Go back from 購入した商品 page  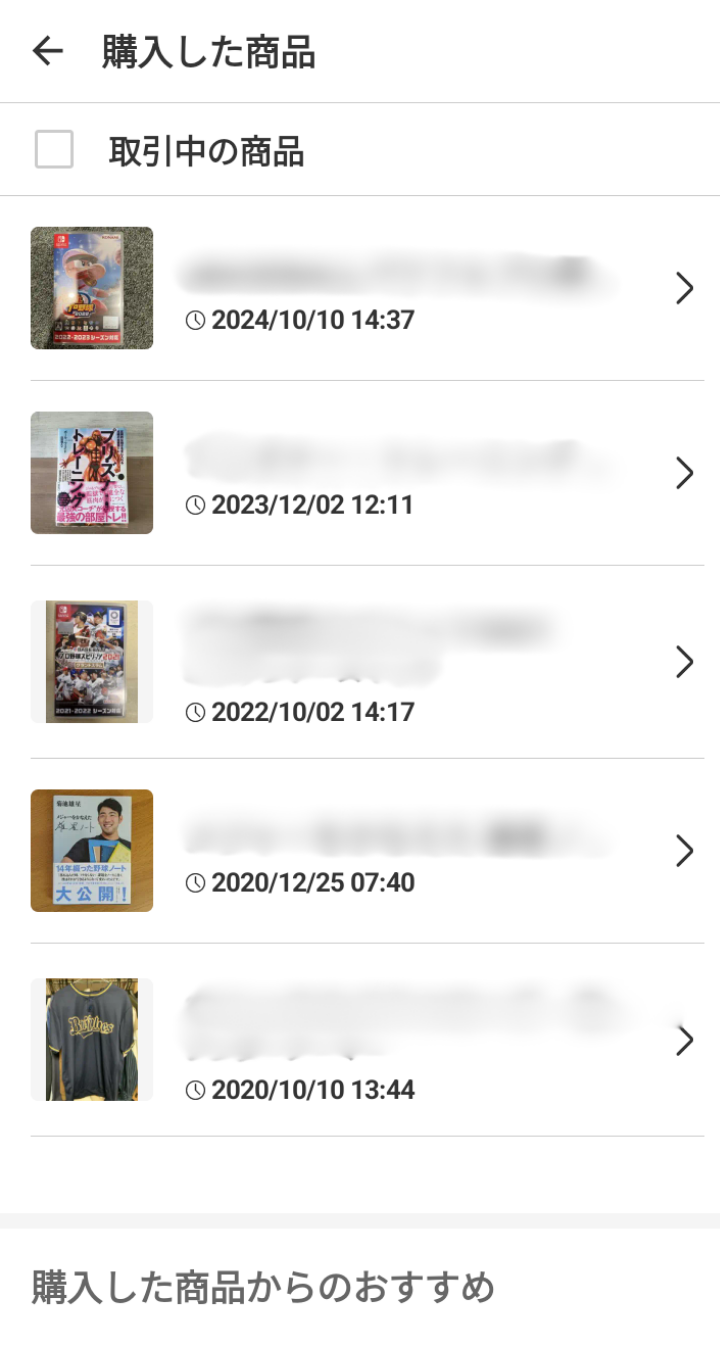pyautogui.click(x=47, y=51)
